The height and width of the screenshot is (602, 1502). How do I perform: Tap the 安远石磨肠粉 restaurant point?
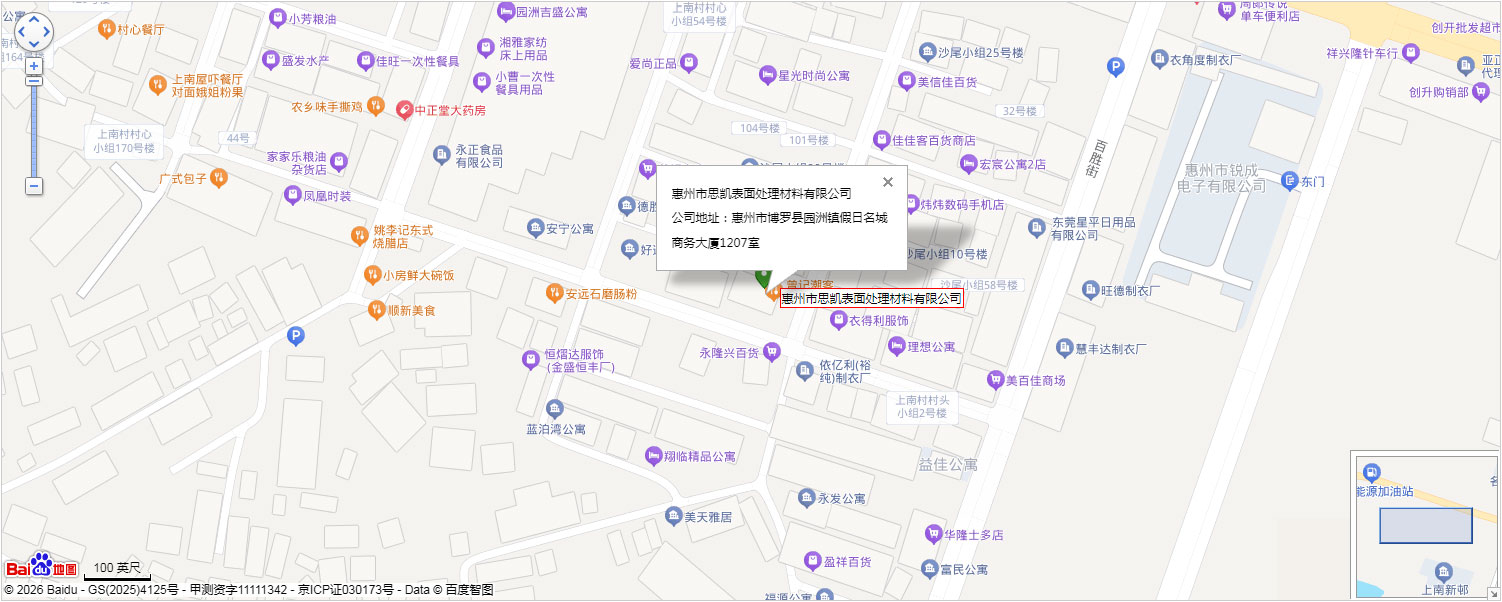(552, 294)
